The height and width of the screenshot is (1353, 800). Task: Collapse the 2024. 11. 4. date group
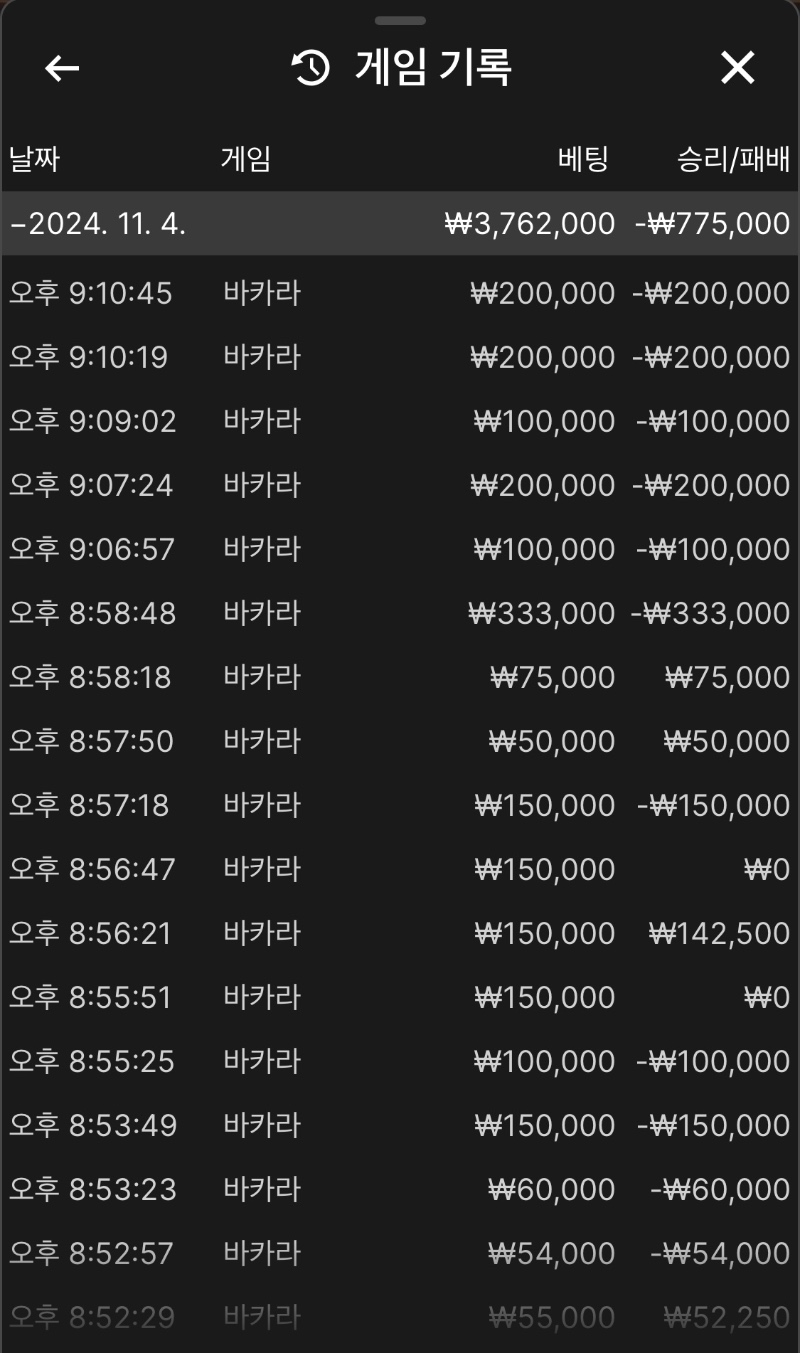400,223
